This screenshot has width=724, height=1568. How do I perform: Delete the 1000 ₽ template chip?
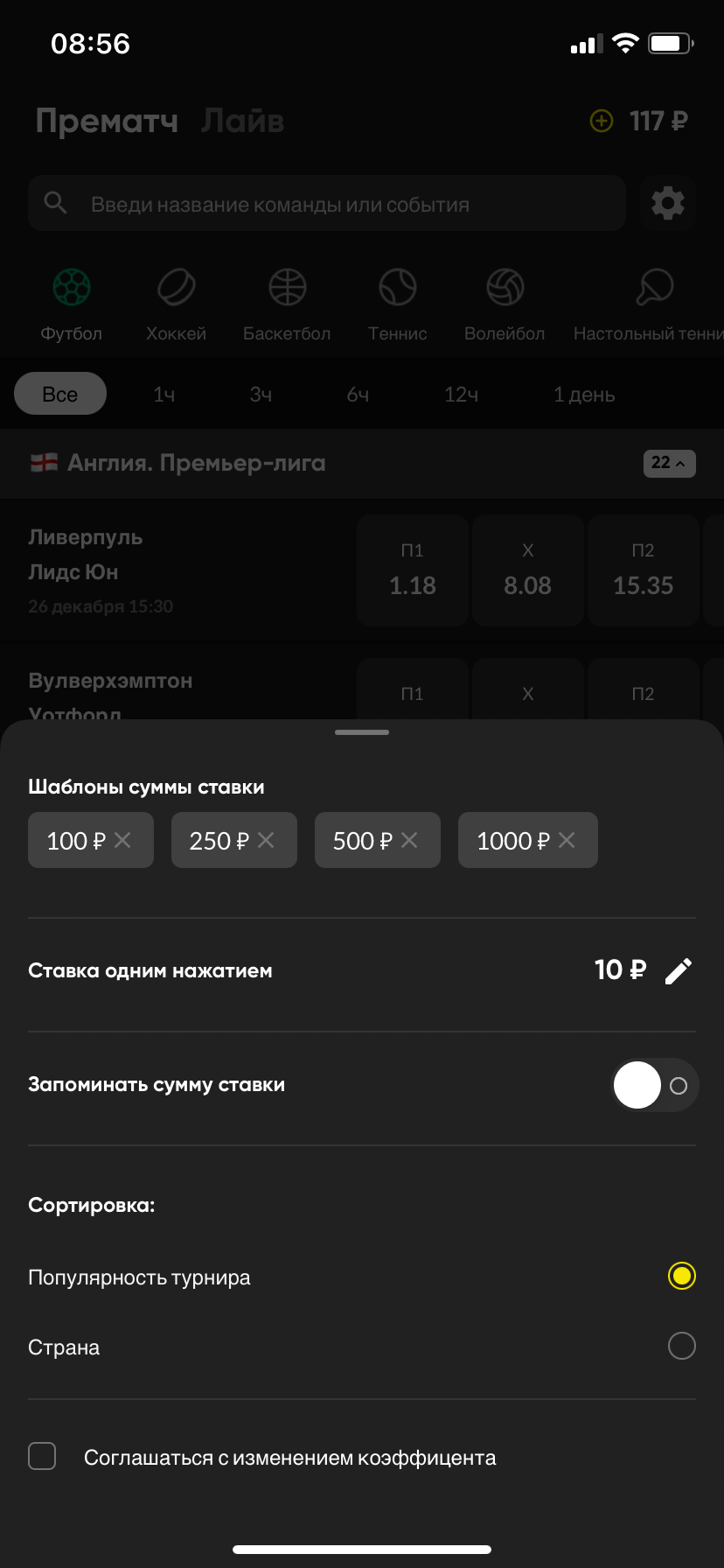pyautogui.click(x=567, y=840)
